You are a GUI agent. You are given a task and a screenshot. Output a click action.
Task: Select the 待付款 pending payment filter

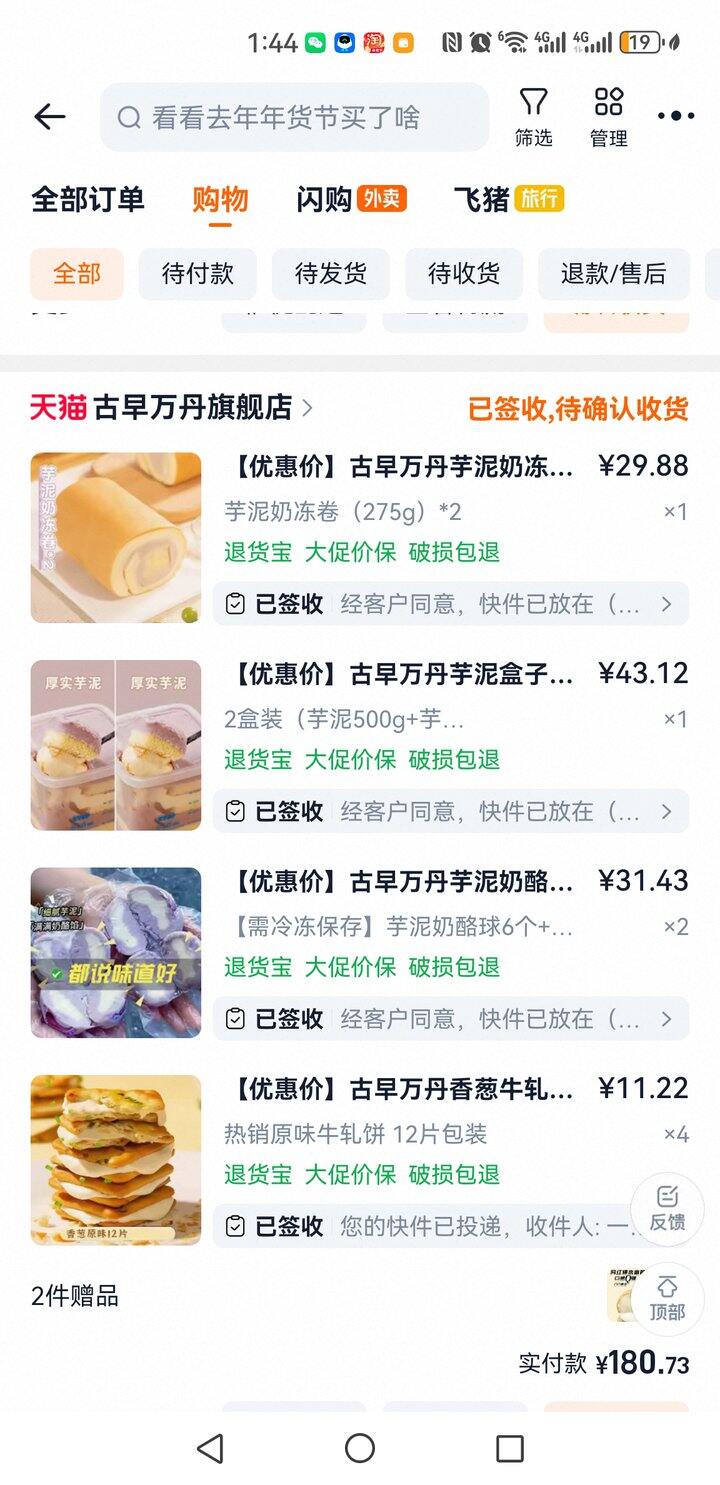click(196, 274)
